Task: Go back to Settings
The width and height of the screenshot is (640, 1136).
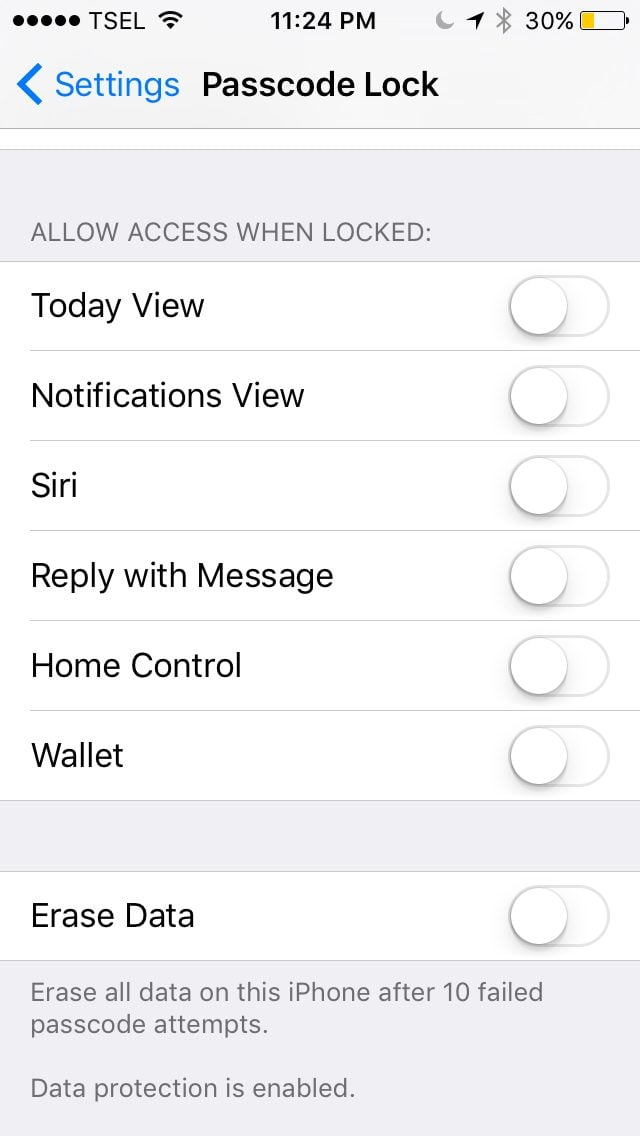Action: [x=98, y=85]
